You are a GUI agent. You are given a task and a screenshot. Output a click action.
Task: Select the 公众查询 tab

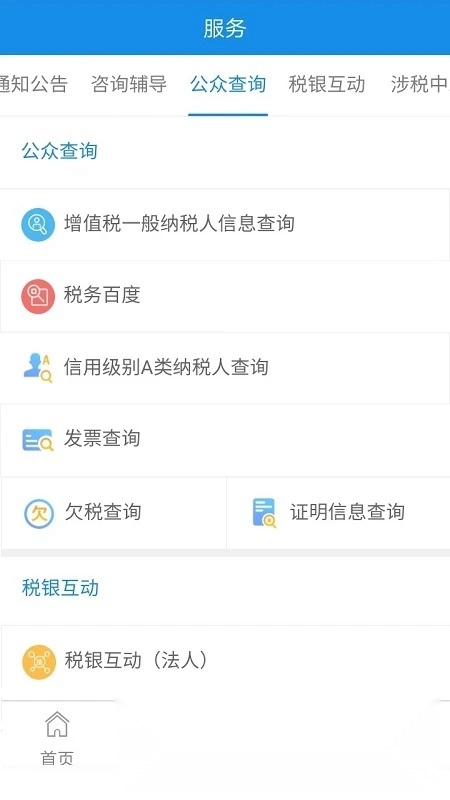pyautogui.click(x=228, y=84)
